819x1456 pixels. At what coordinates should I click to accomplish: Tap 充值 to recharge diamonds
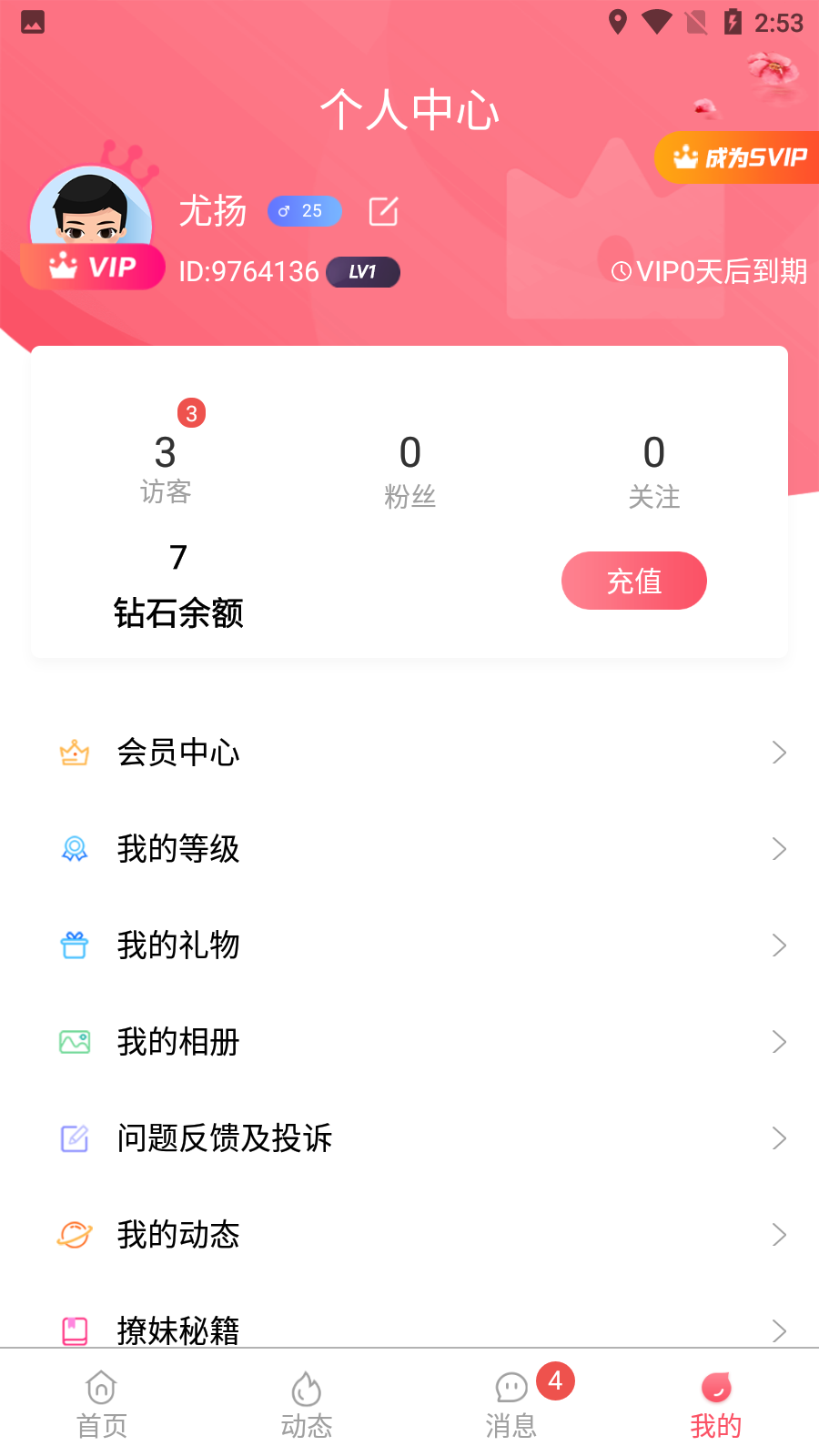633,581
